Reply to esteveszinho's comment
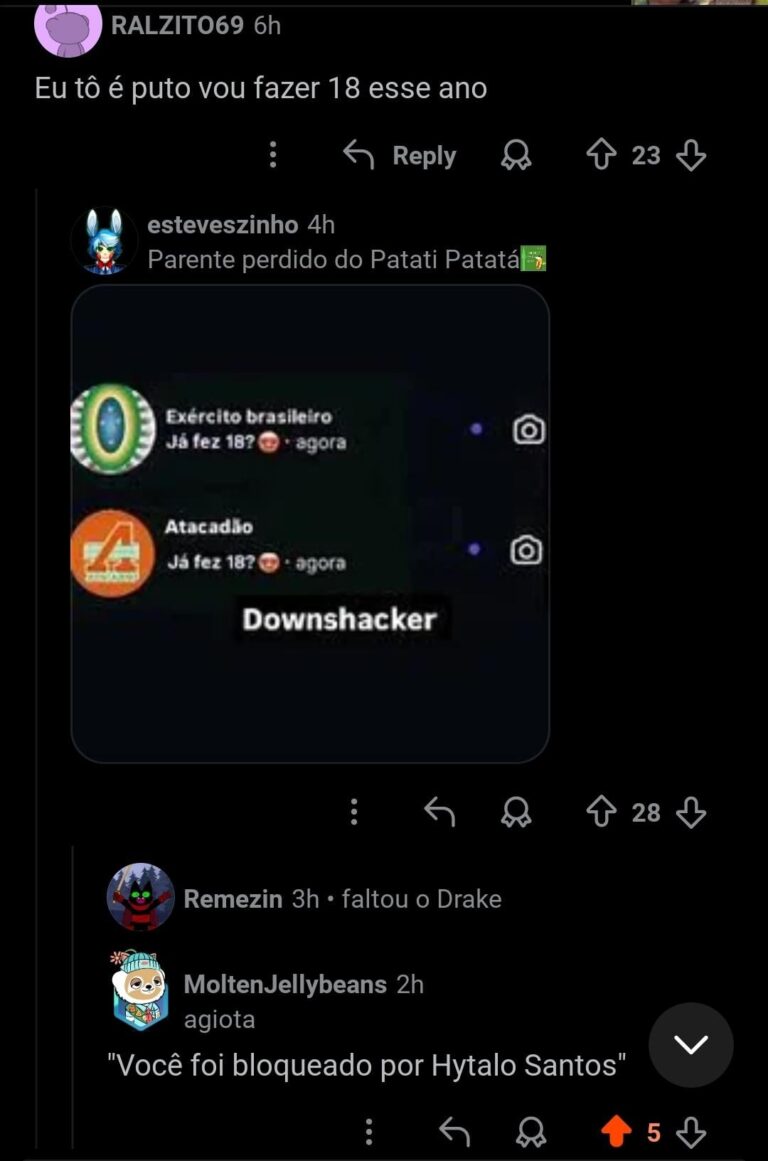 tap(439, 812)
